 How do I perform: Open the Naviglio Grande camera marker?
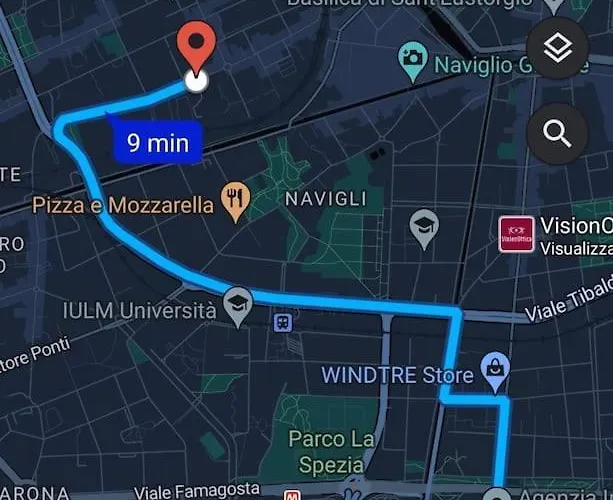(x=412, y=60)
